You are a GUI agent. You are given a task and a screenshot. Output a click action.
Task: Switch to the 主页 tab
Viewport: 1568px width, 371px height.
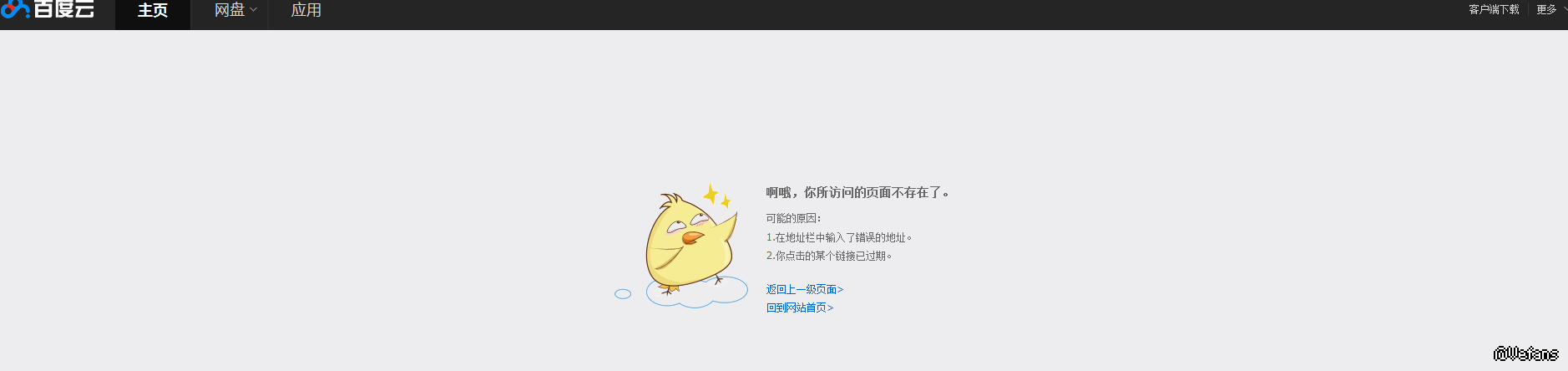coord(153,11)
